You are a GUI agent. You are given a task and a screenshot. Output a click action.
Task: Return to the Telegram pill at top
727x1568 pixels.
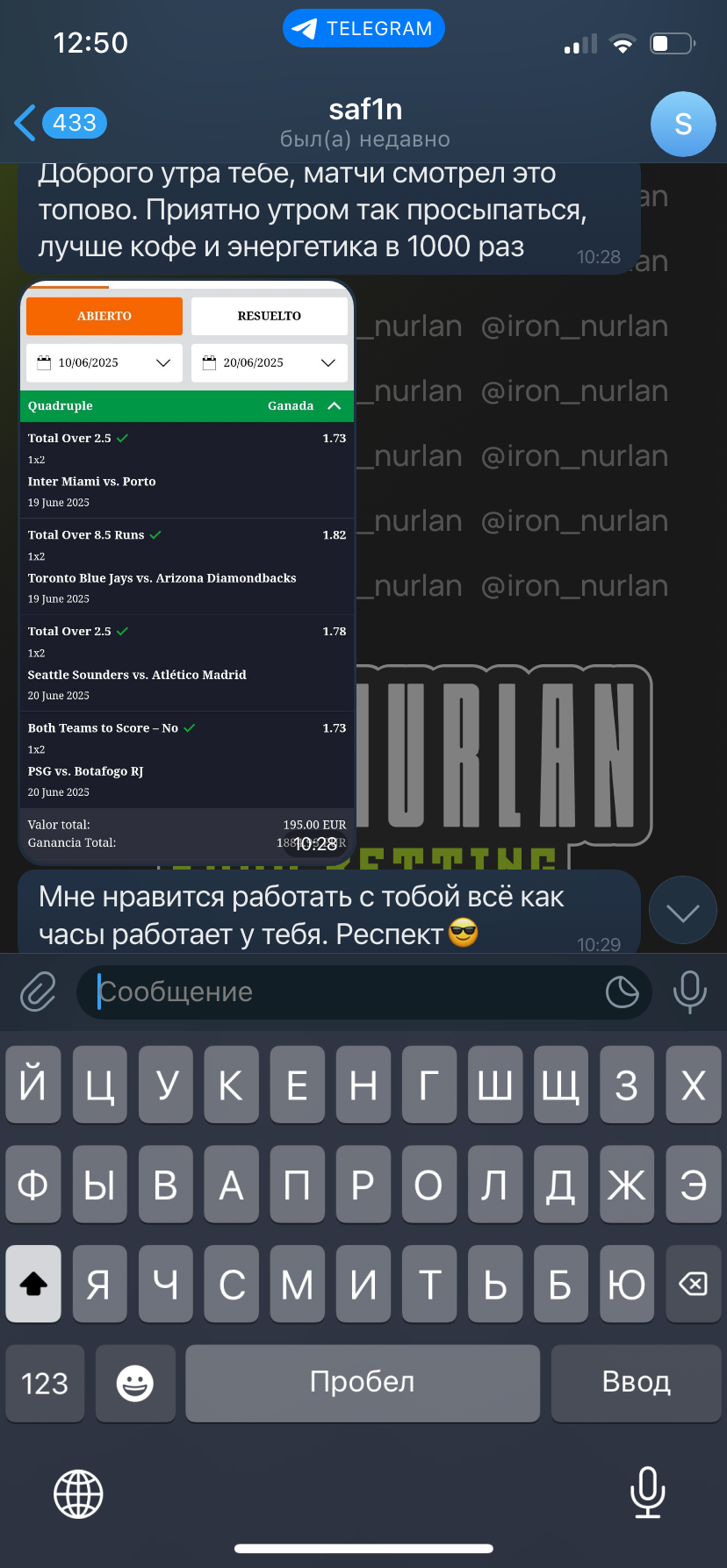click(x=363, y=29)
